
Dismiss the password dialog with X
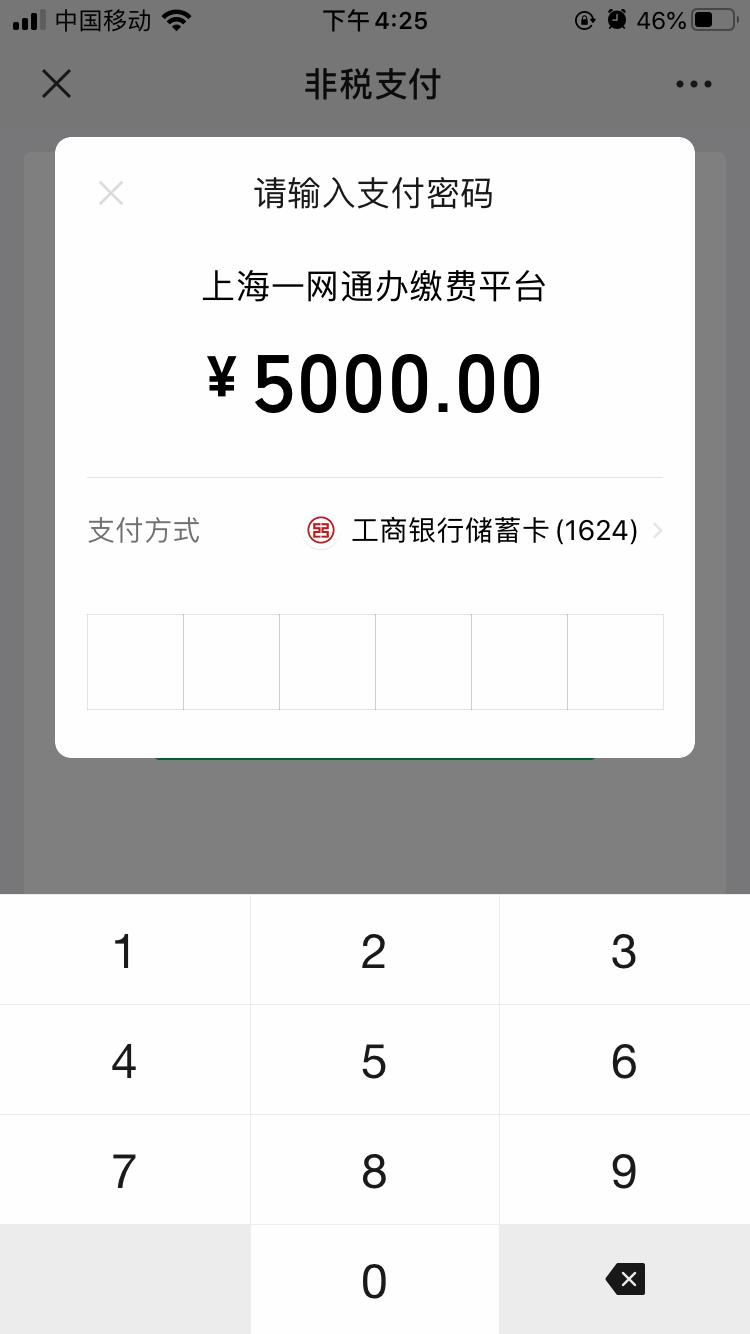[x=110, y=193]
